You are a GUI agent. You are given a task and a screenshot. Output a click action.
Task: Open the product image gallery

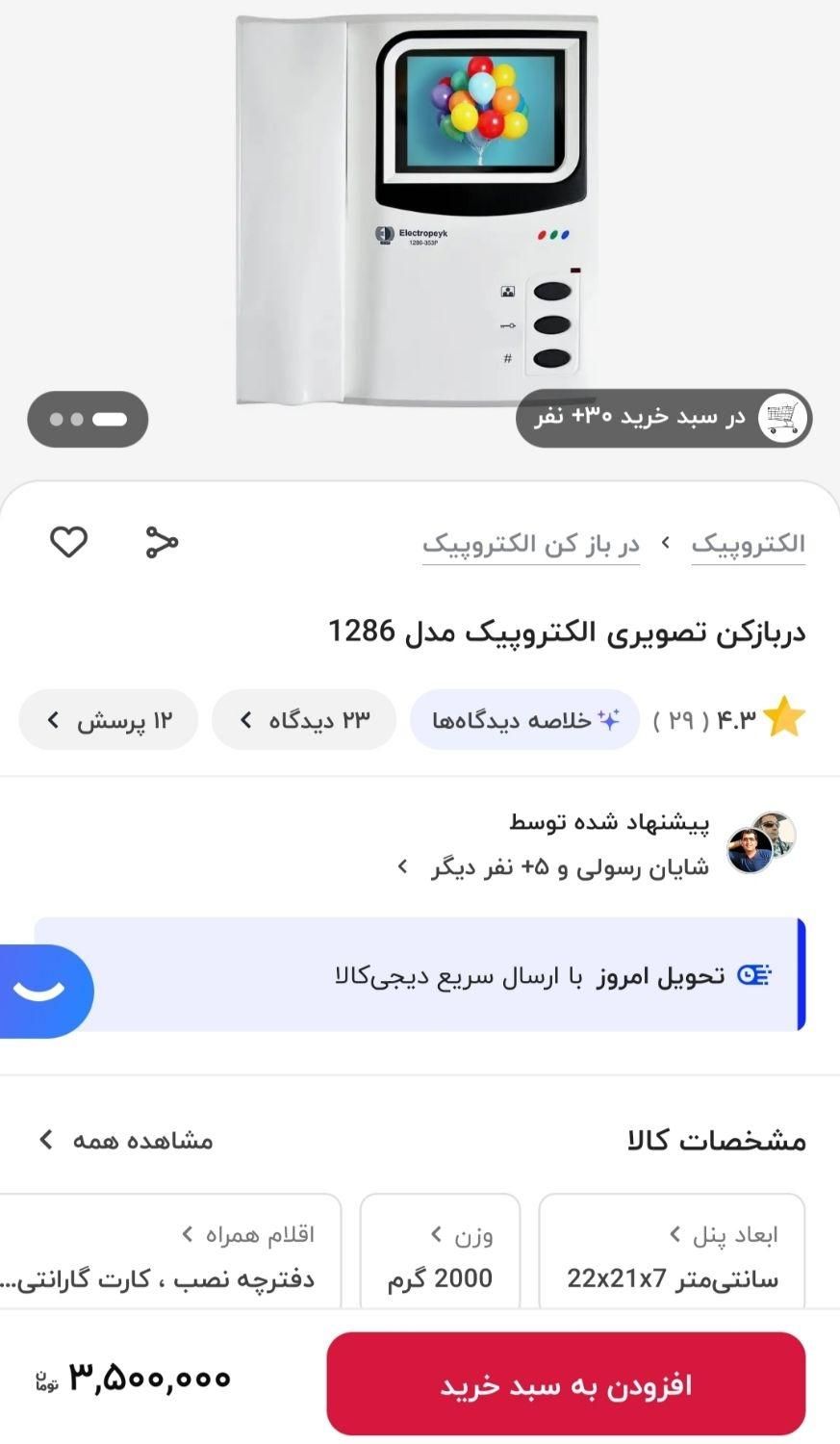(418, 210)
